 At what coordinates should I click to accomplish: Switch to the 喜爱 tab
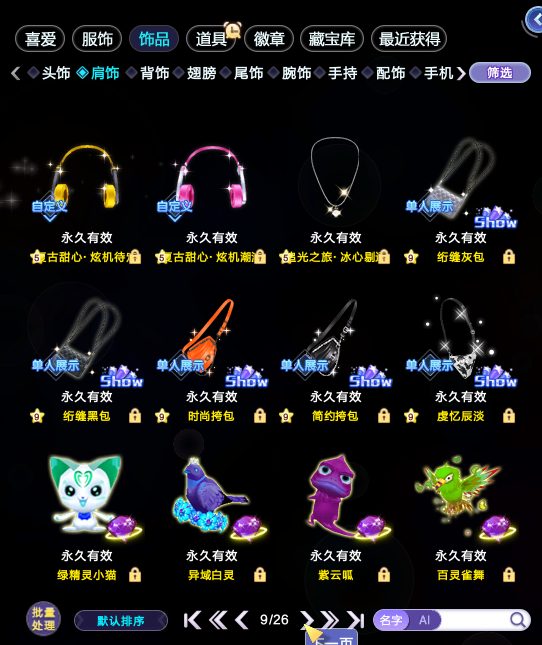pyautogui.click(x=40, y=39)
